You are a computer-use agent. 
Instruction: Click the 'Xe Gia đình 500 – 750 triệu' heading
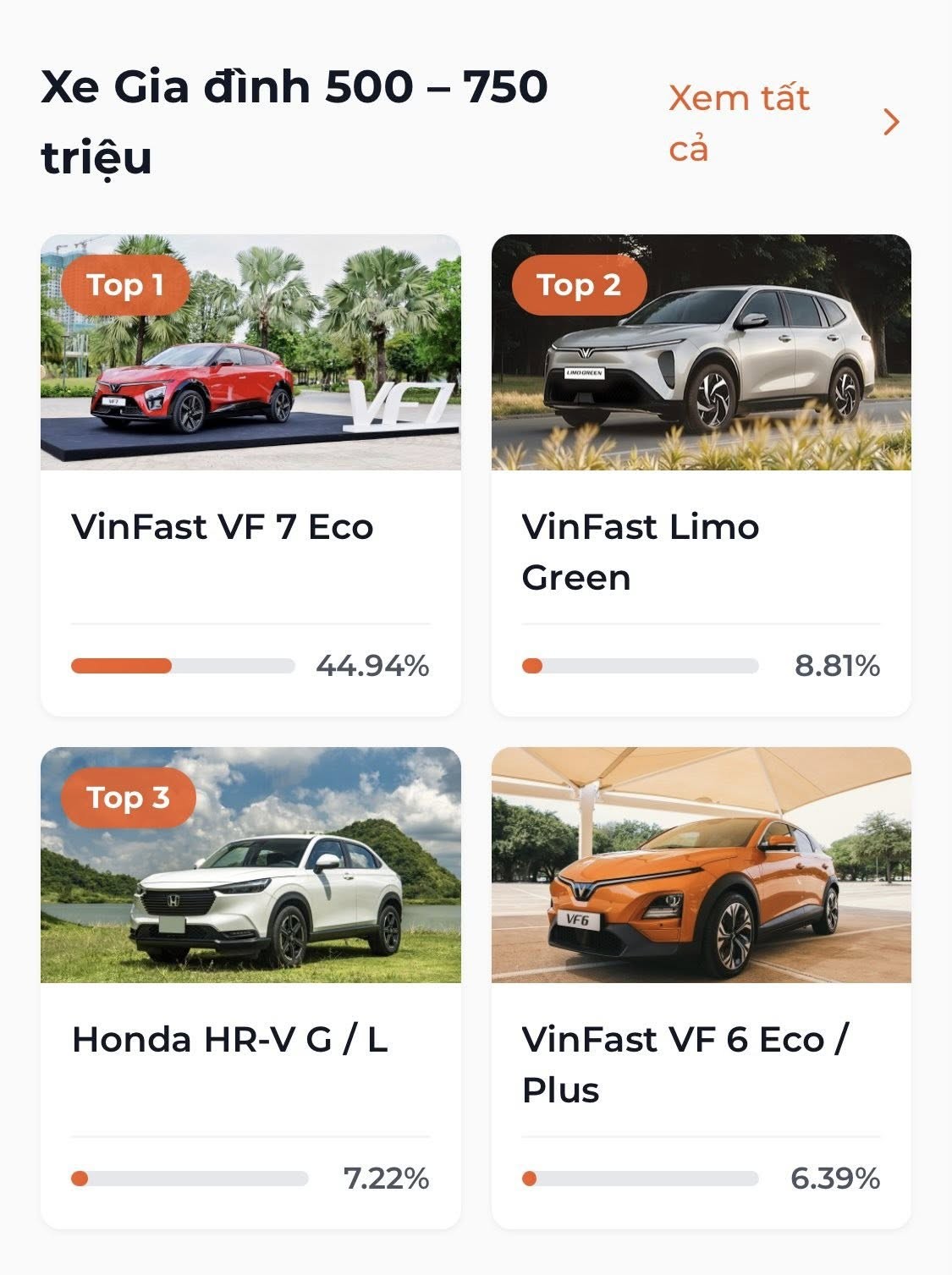point(296,118)
